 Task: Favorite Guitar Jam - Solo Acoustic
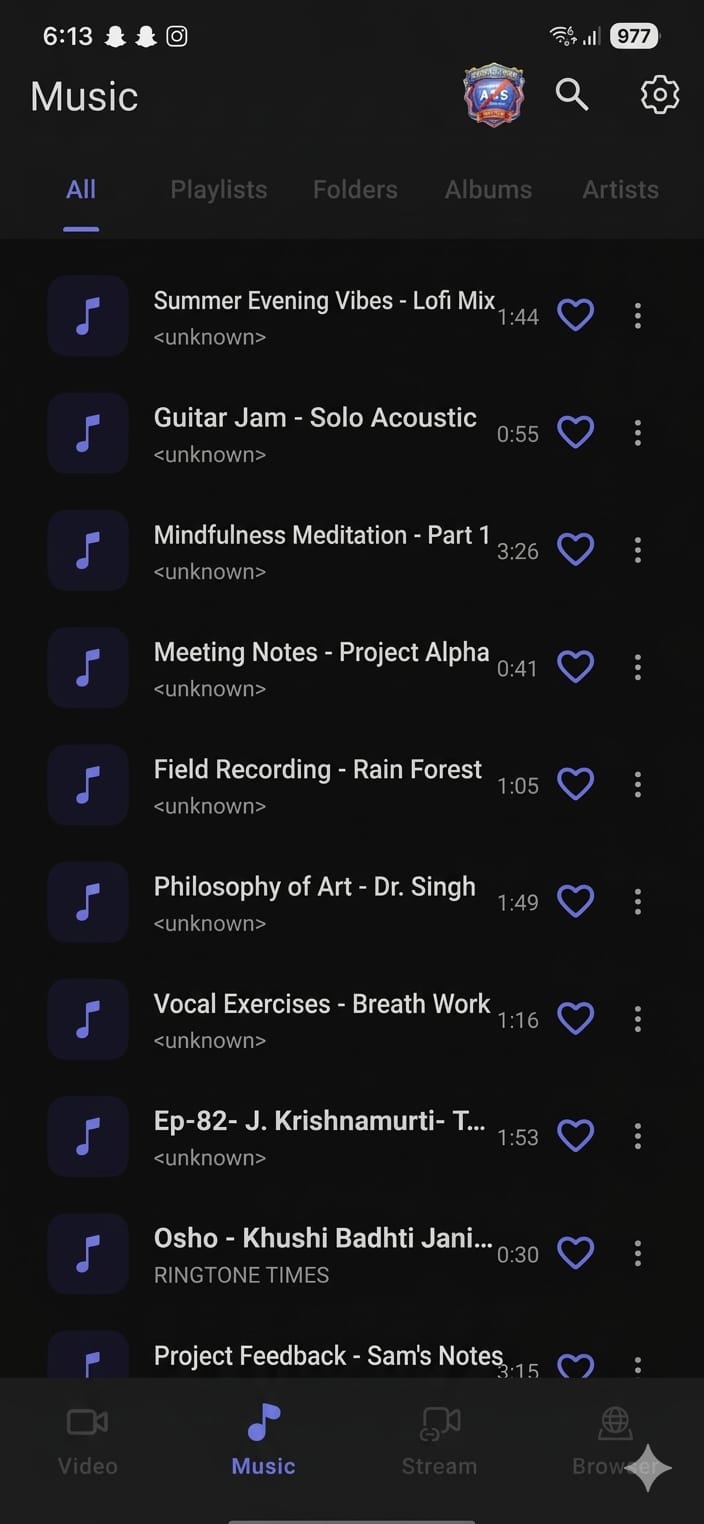pos(575,433)
